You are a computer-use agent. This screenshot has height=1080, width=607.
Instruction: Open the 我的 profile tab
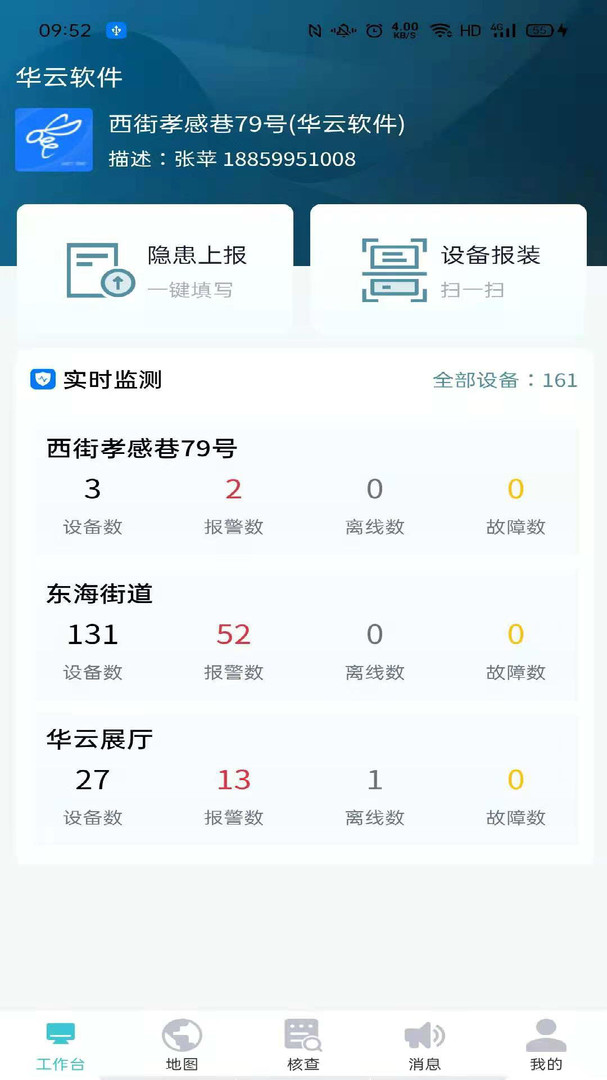tap(546, 1045)
